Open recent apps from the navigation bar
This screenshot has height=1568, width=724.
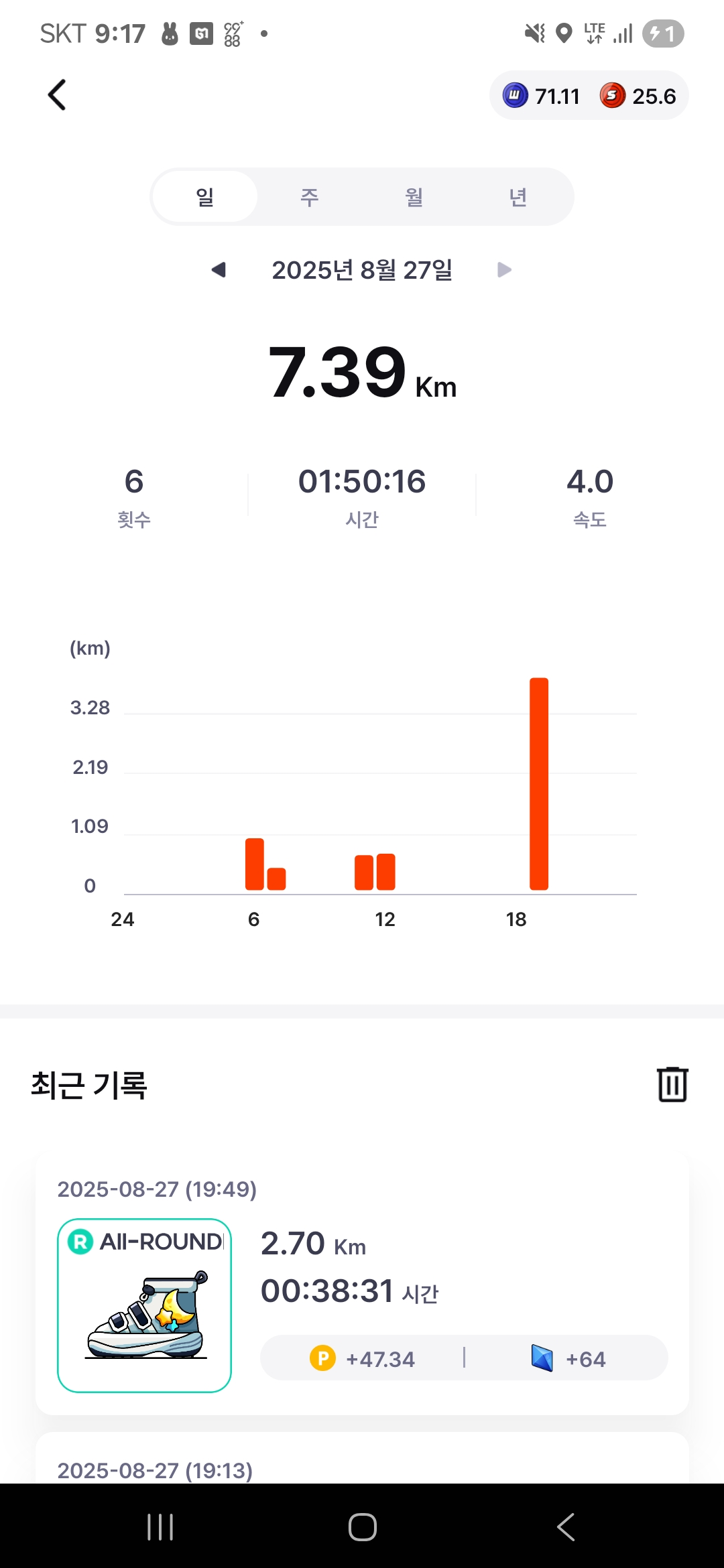coord(160,1527)
